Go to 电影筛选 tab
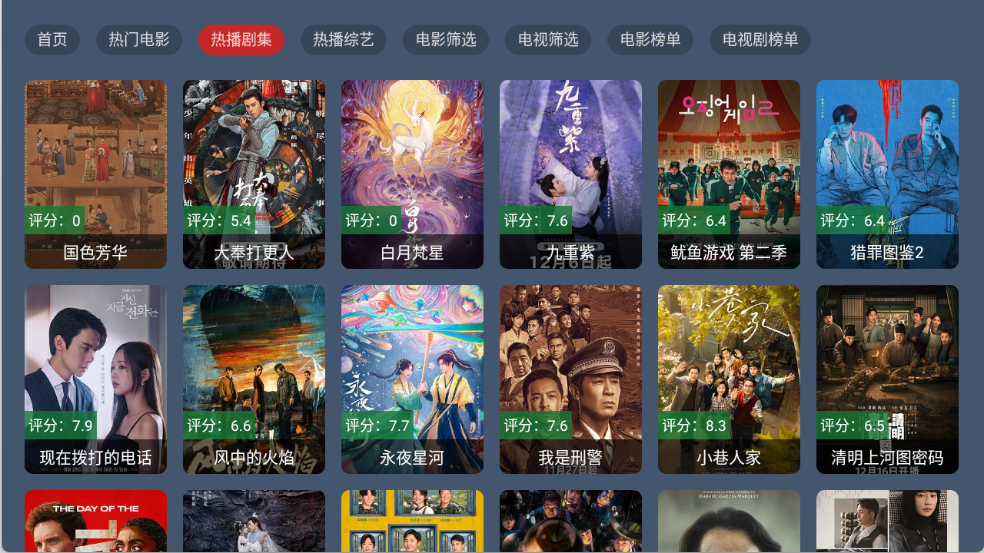Viewport: 984px width, 553px height. point(446,40)
